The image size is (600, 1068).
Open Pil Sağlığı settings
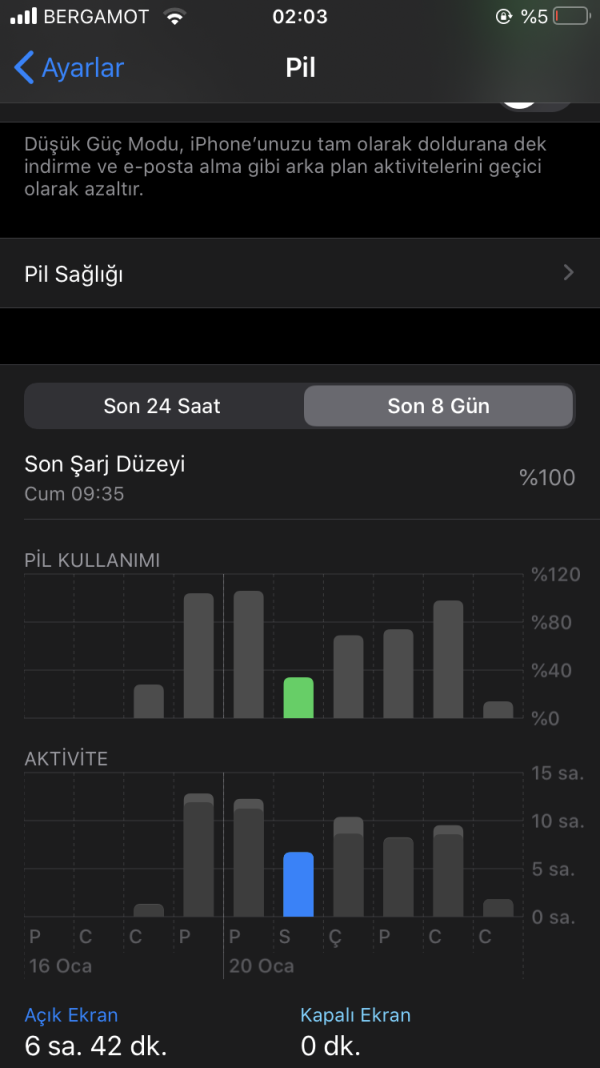pyautogui.click(x=300, y=273)
